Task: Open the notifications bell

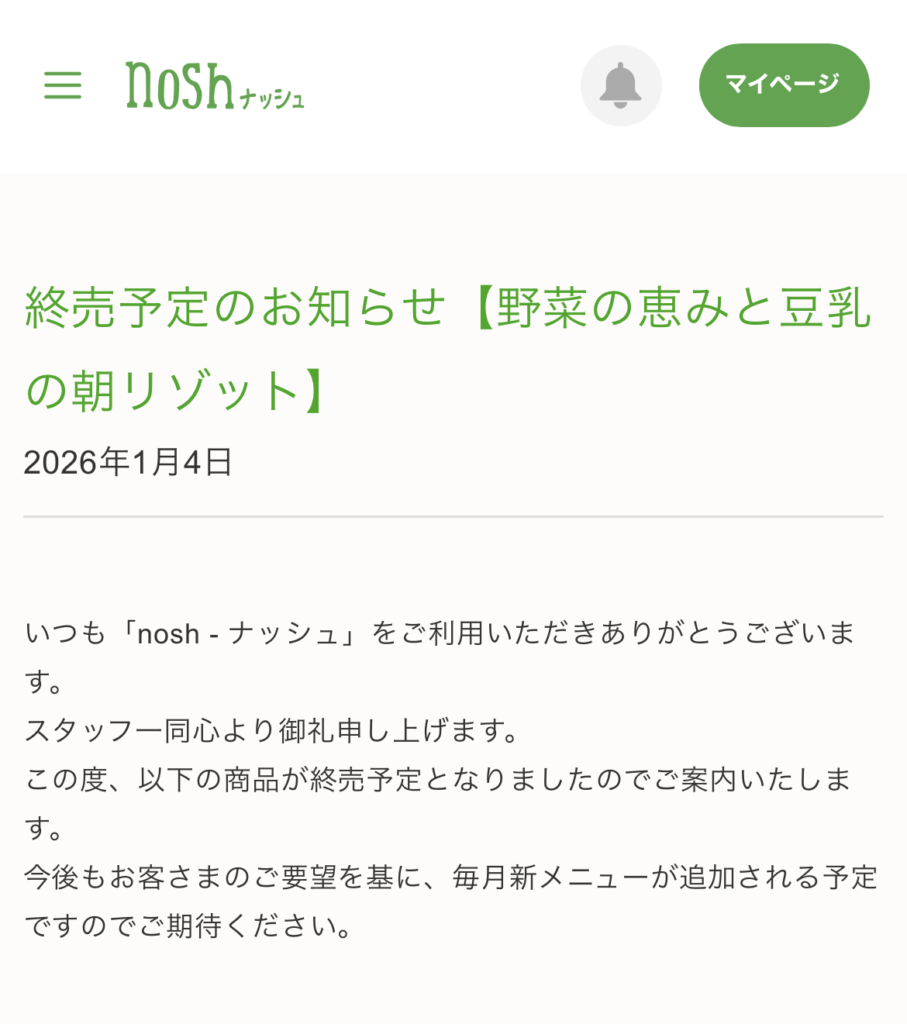Action: (x=621, y=86)
